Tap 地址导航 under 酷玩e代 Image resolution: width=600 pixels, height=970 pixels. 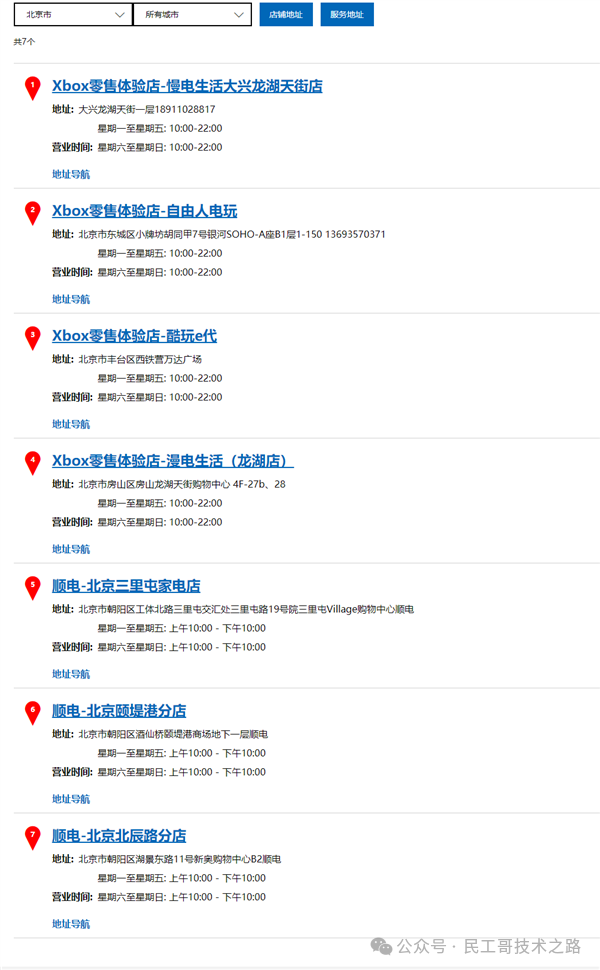[x=71, y=424]
